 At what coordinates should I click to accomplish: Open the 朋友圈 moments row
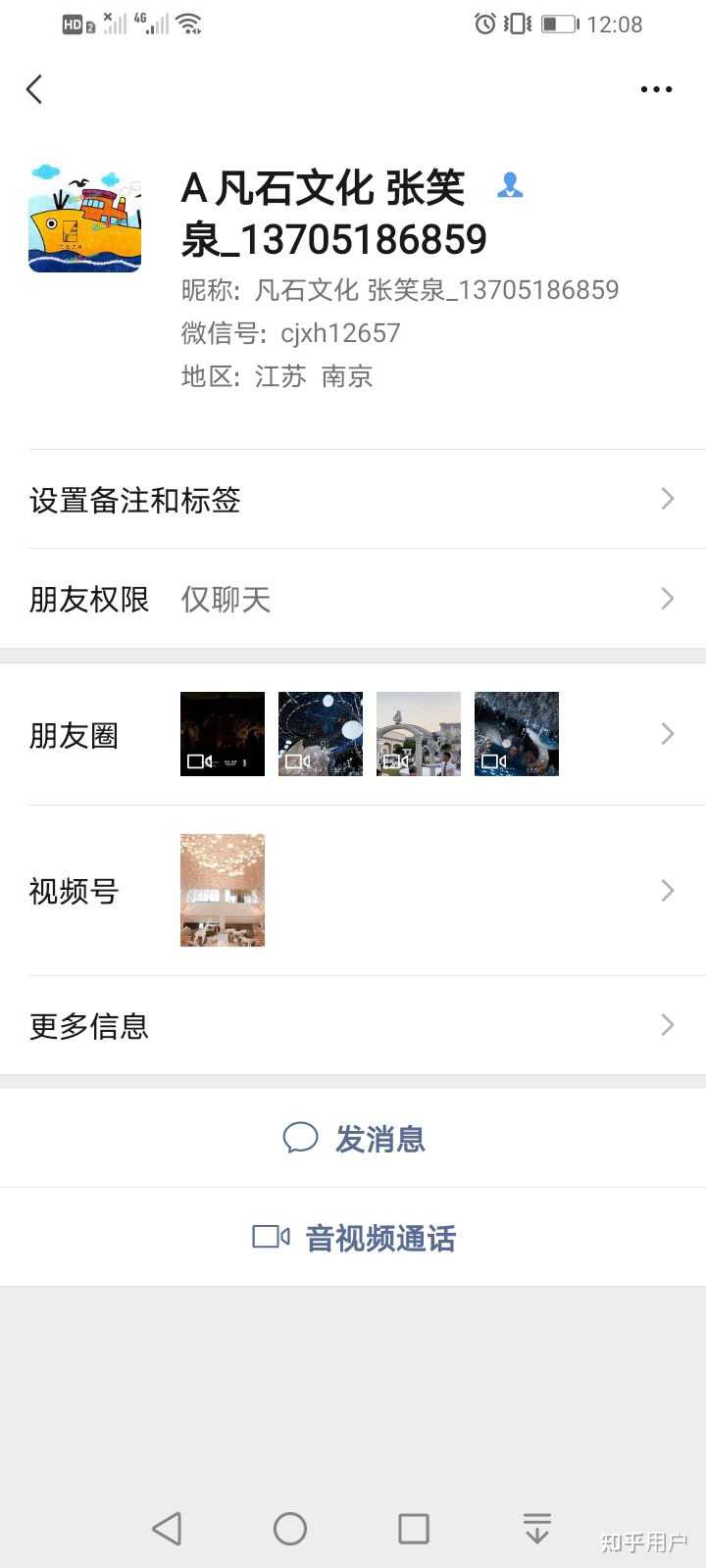[353, 734]
